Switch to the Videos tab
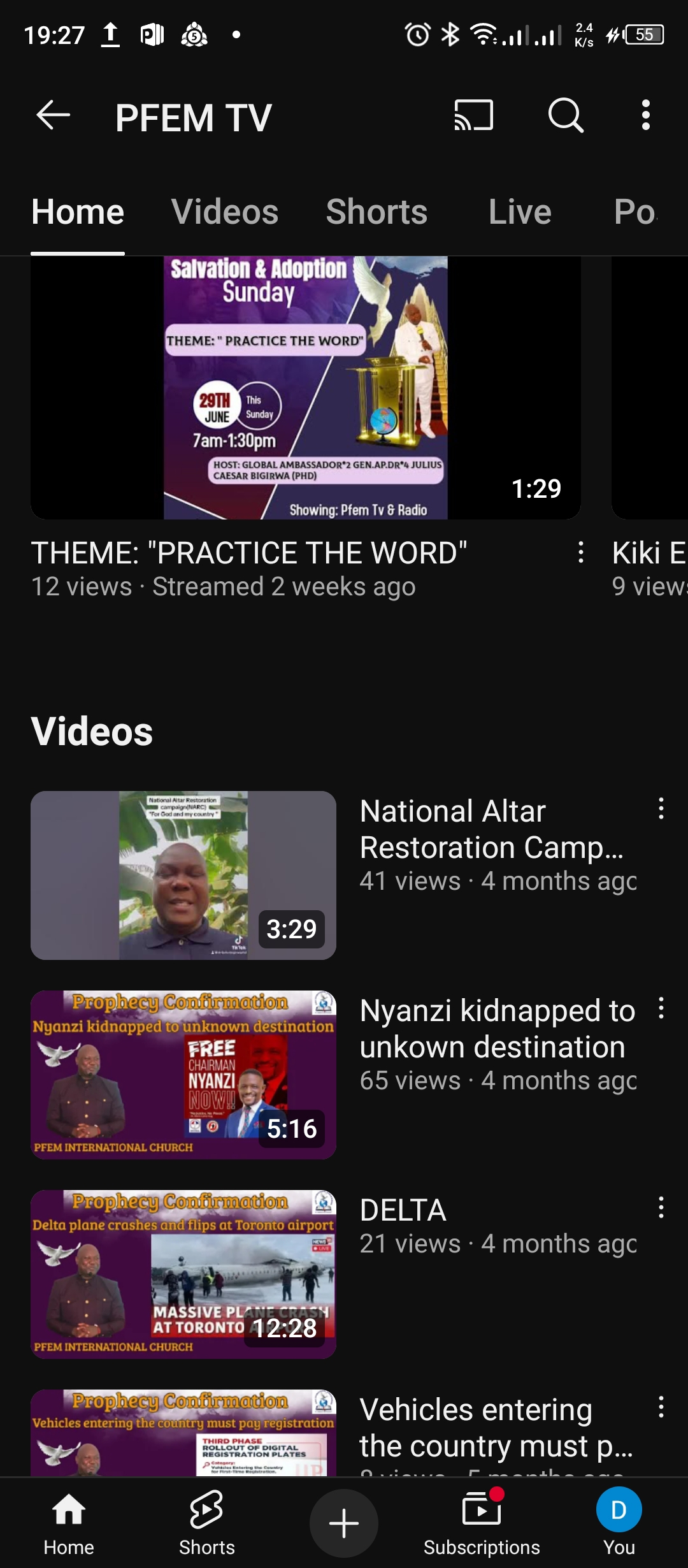688x1568 pixels. [225, 212]
